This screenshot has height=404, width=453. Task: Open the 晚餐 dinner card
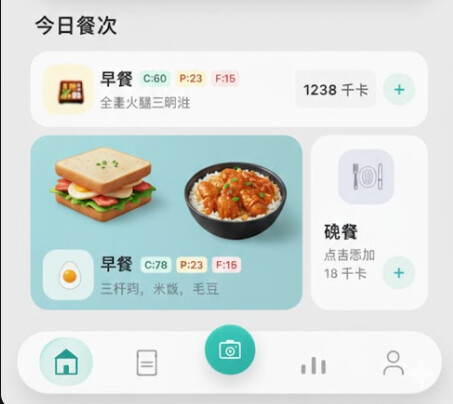coord(369,222)
